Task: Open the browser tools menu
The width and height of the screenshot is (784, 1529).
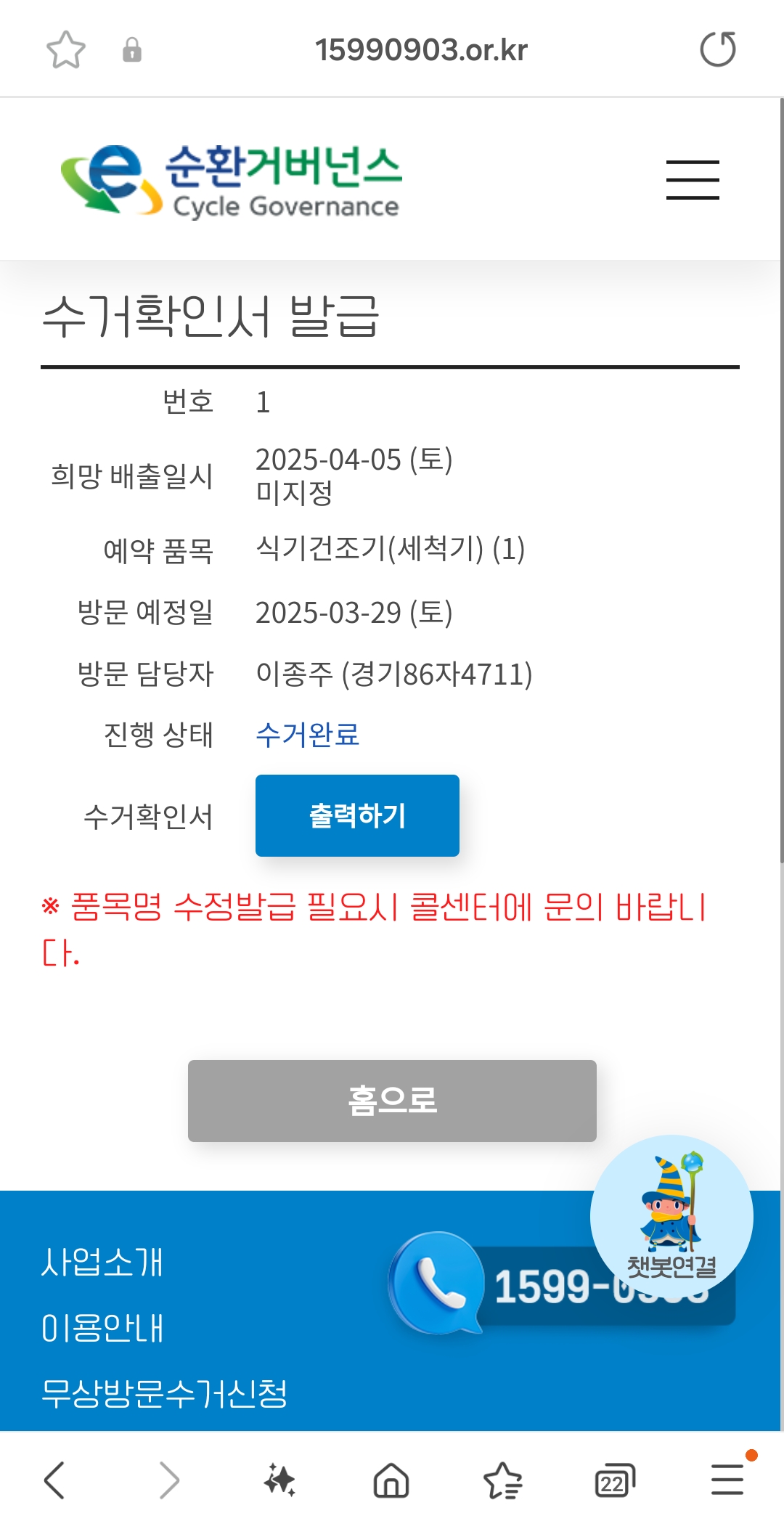Action: pyautogui.click(x=727, y=1480)
